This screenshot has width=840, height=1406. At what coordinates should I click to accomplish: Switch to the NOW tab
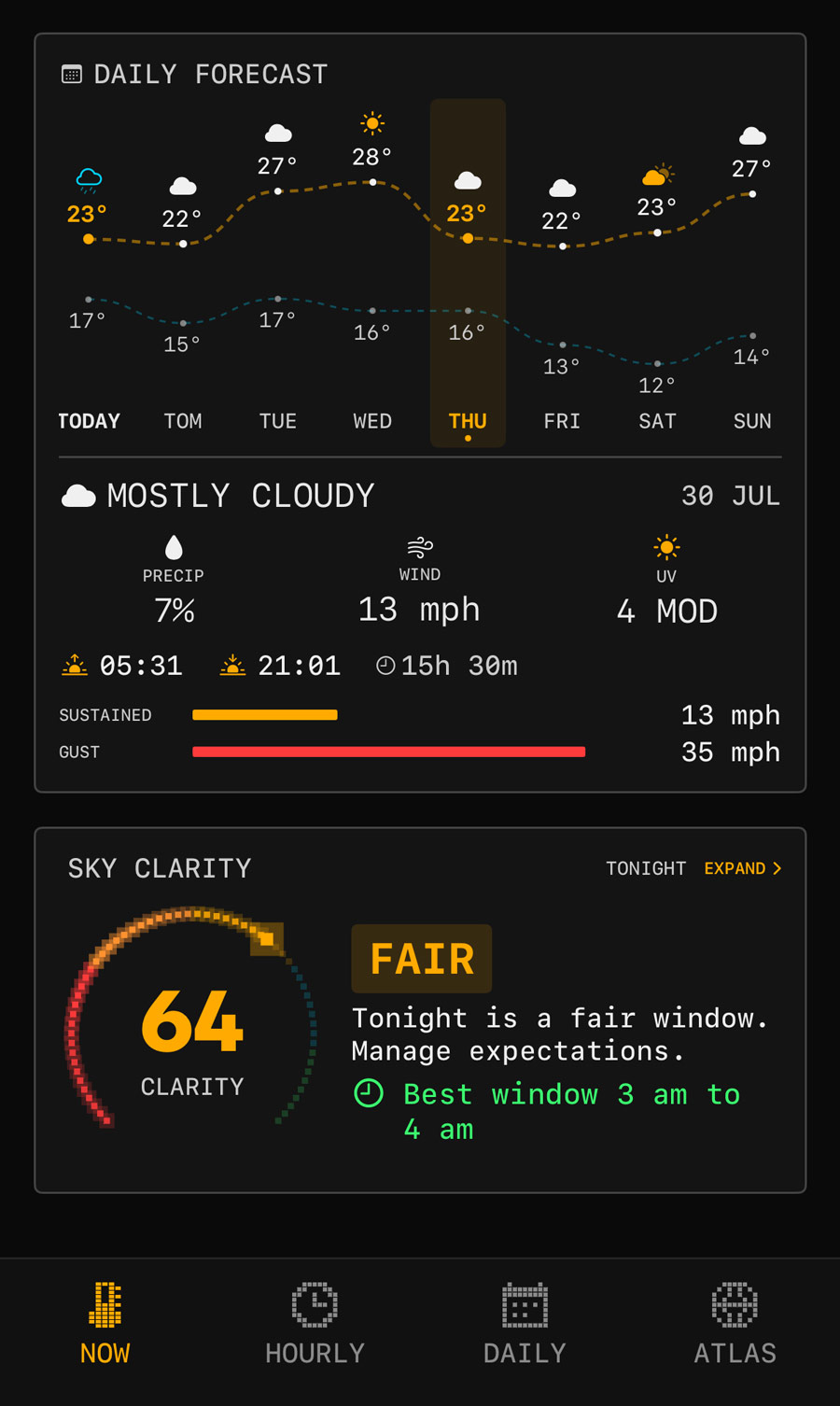(105, 1324)
